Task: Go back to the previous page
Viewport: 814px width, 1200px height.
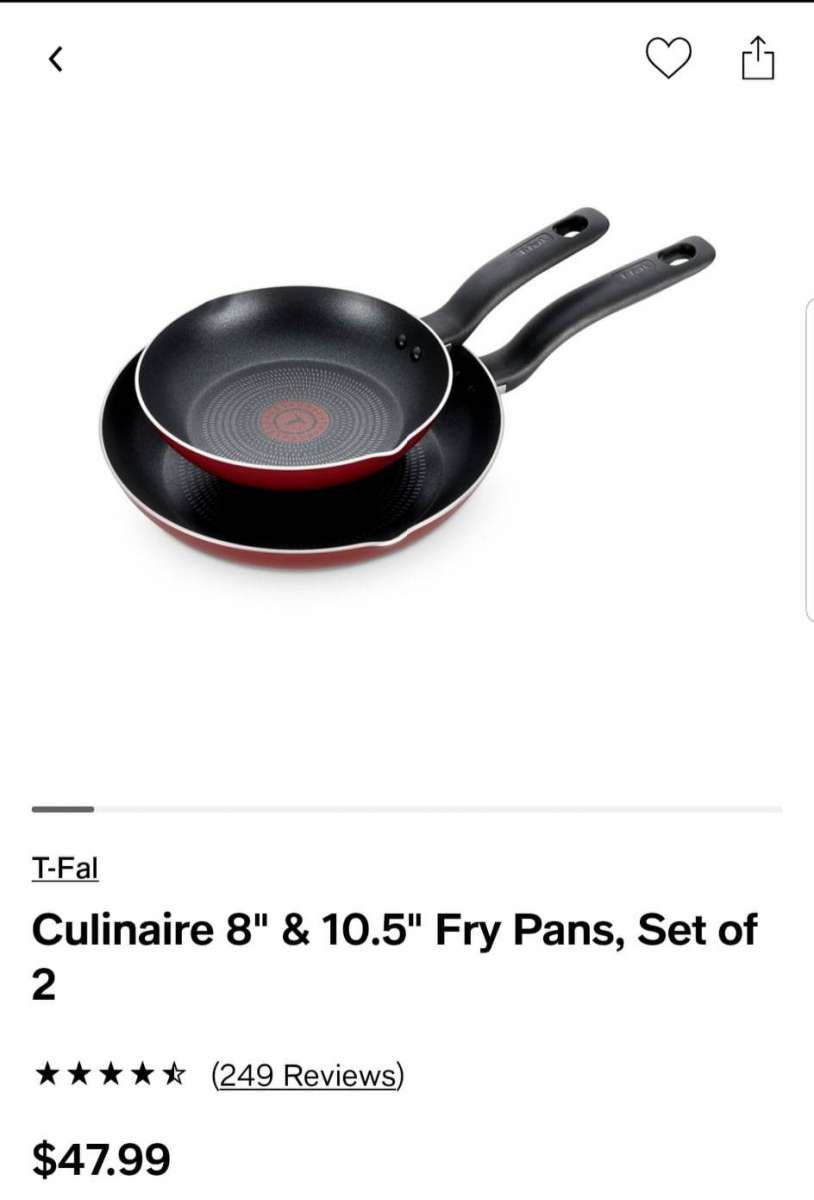Action: [56, 60]
